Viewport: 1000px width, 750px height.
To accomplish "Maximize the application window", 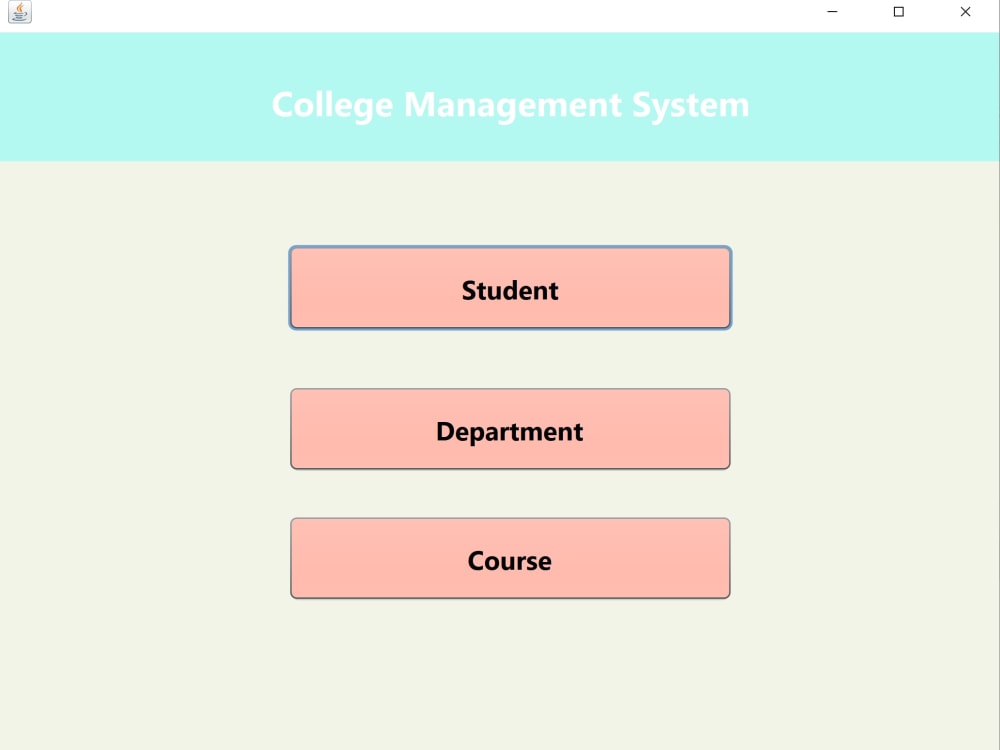I will [898, 12].
